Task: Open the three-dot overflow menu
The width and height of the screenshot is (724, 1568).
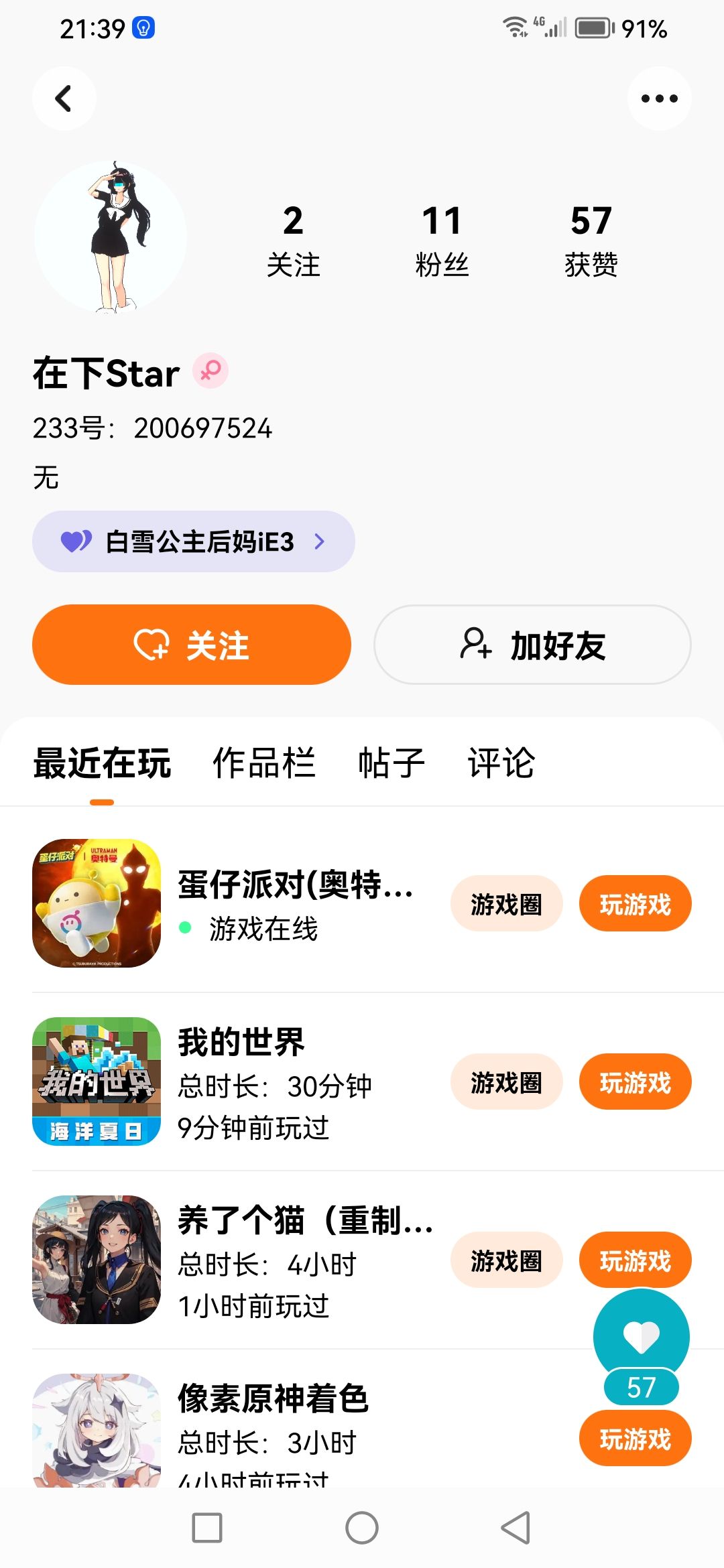Action: click(x=659, y=99)
